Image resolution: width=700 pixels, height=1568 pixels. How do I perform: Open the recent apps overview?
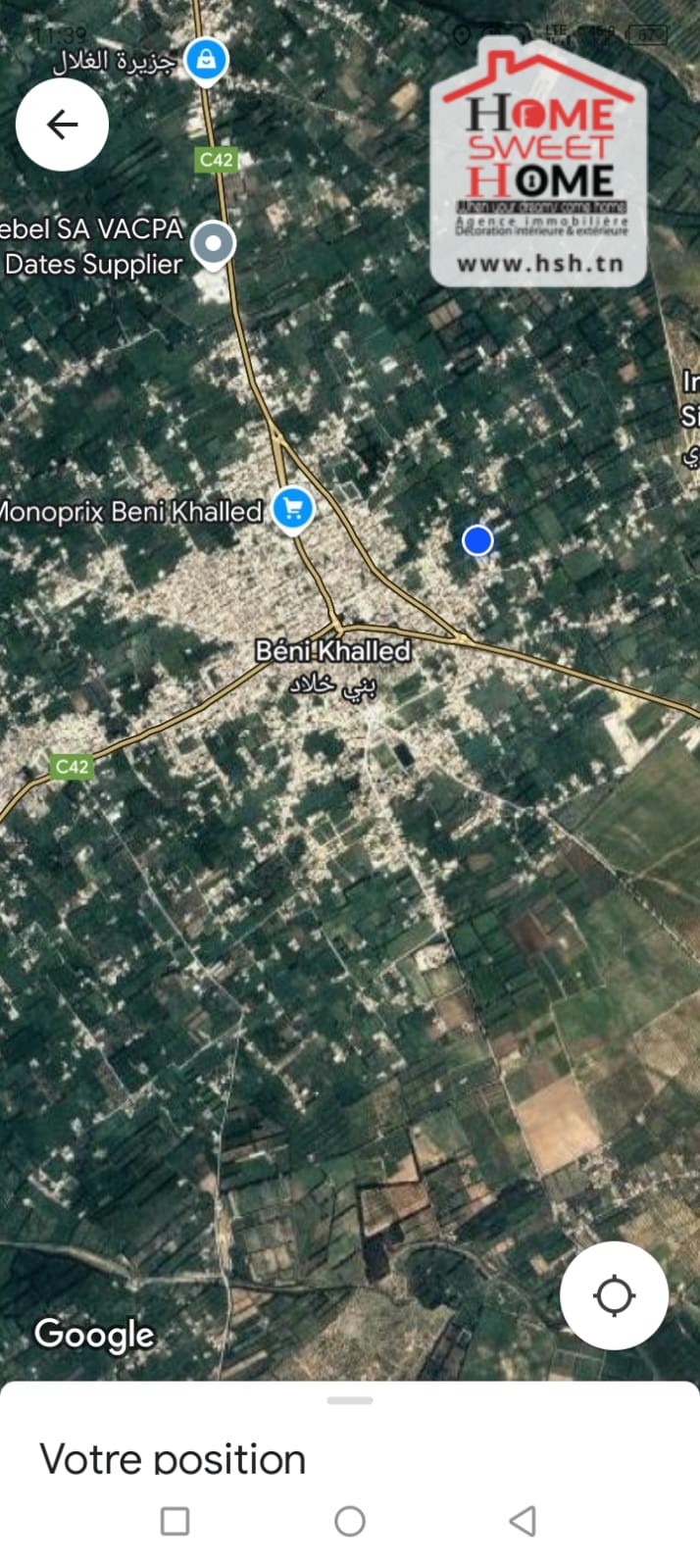(x=175, y=1521)
